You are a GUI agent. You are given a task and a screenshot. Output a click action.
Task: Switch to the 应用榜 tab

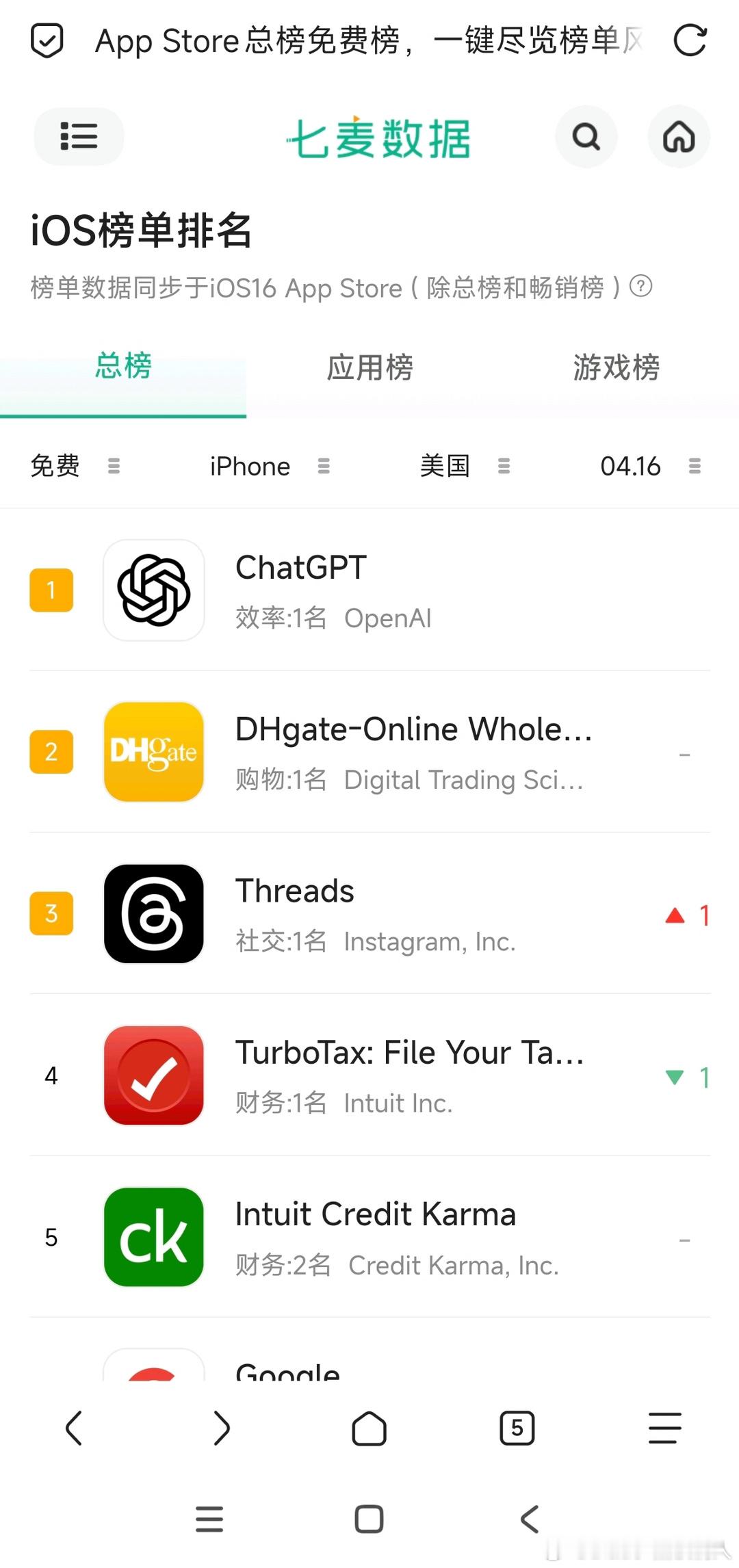369,367
